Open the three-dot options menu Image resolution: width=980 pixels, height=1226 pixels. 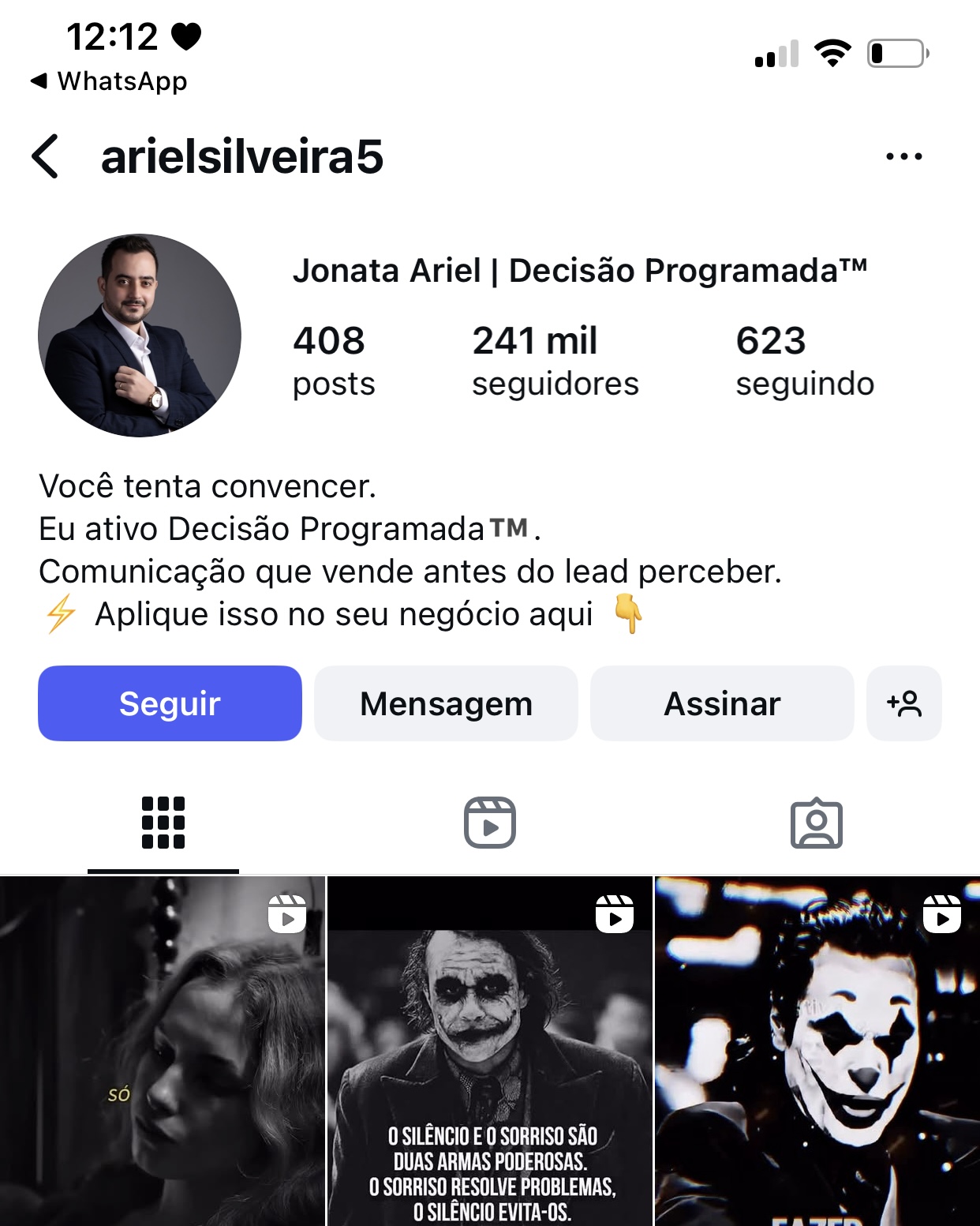pyautogui.click(x=903, y=156)
